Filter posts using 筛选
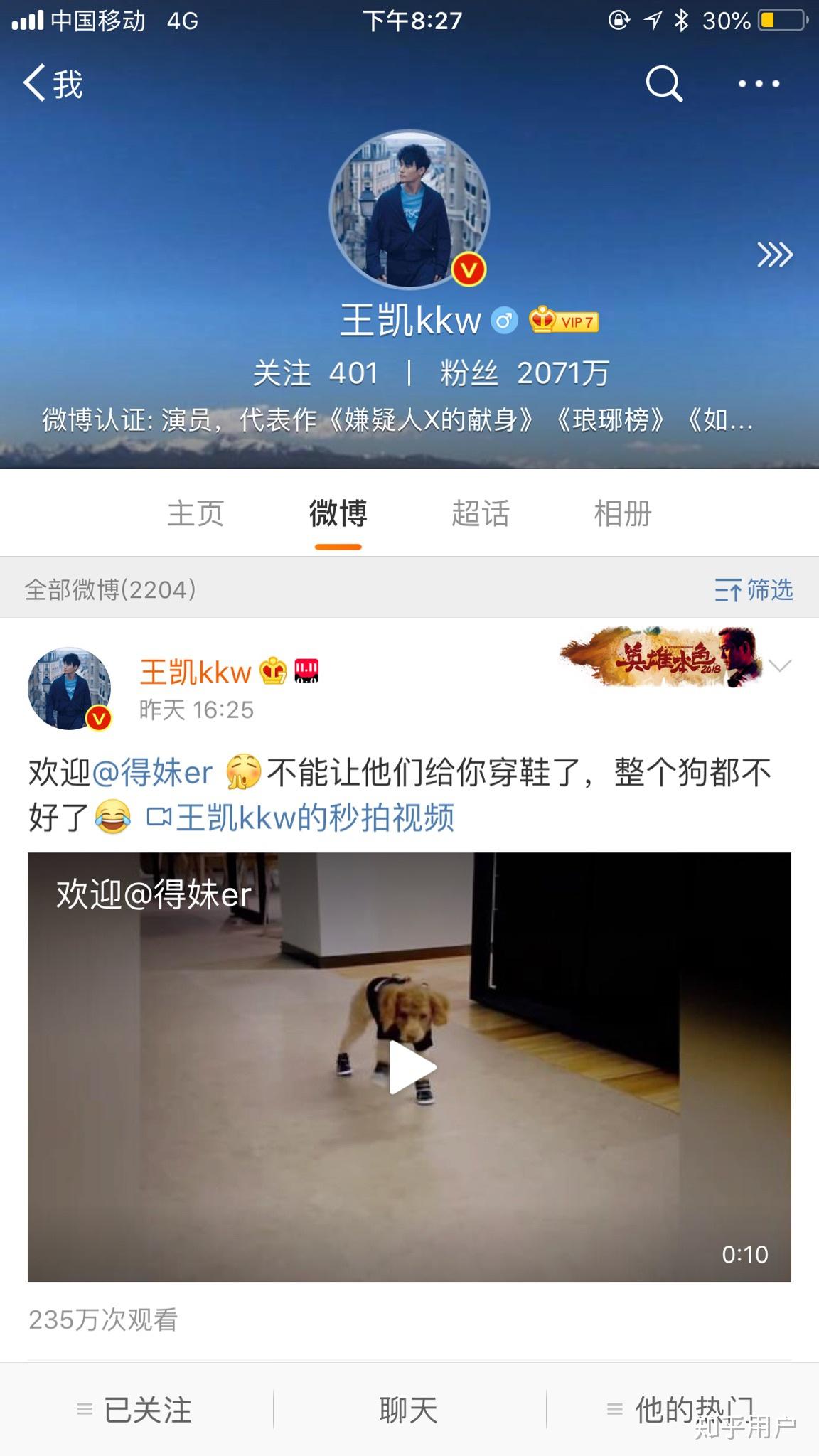Viewport: 819px width, 1456px height. coord(754,589)
